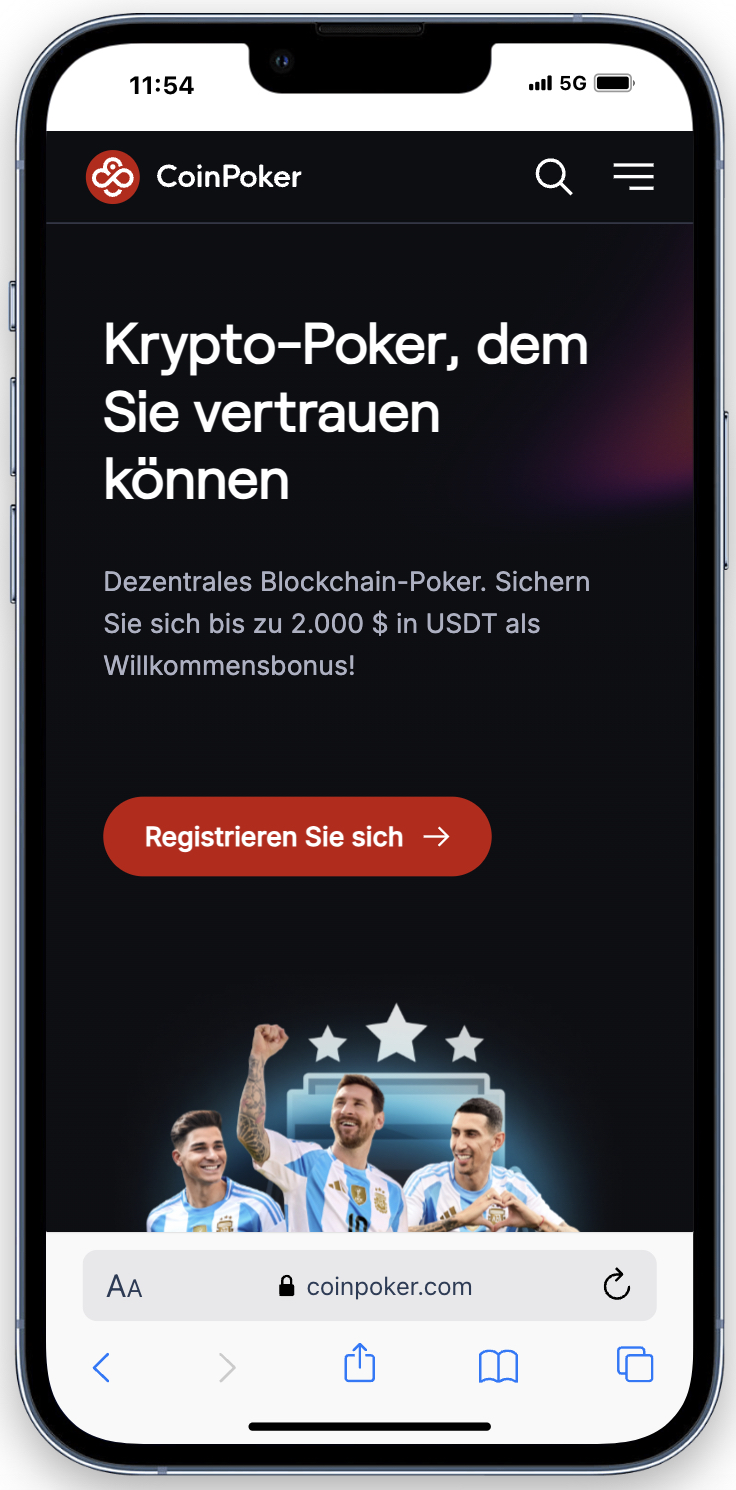The image size is (736, 1490).
Task: Tap the reload page icon
Action: click(x=616, y=1286)
